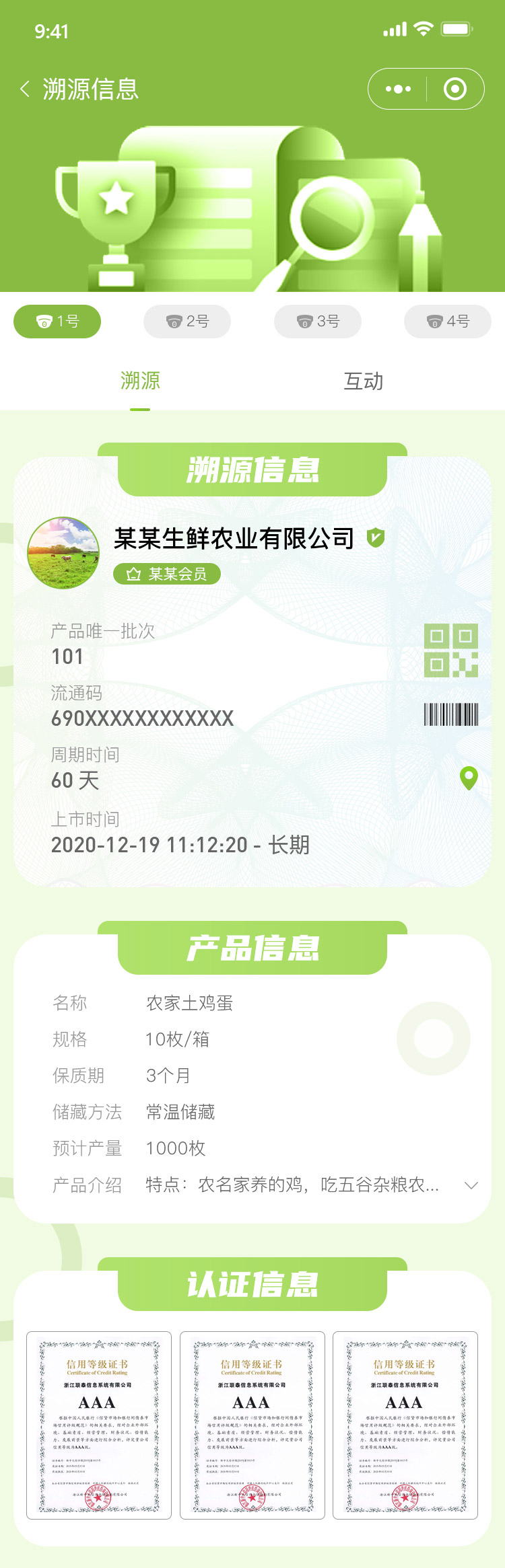Select the 溯源 tab
The width and height of the screenshot is (505, 1568).
point(140,381)
